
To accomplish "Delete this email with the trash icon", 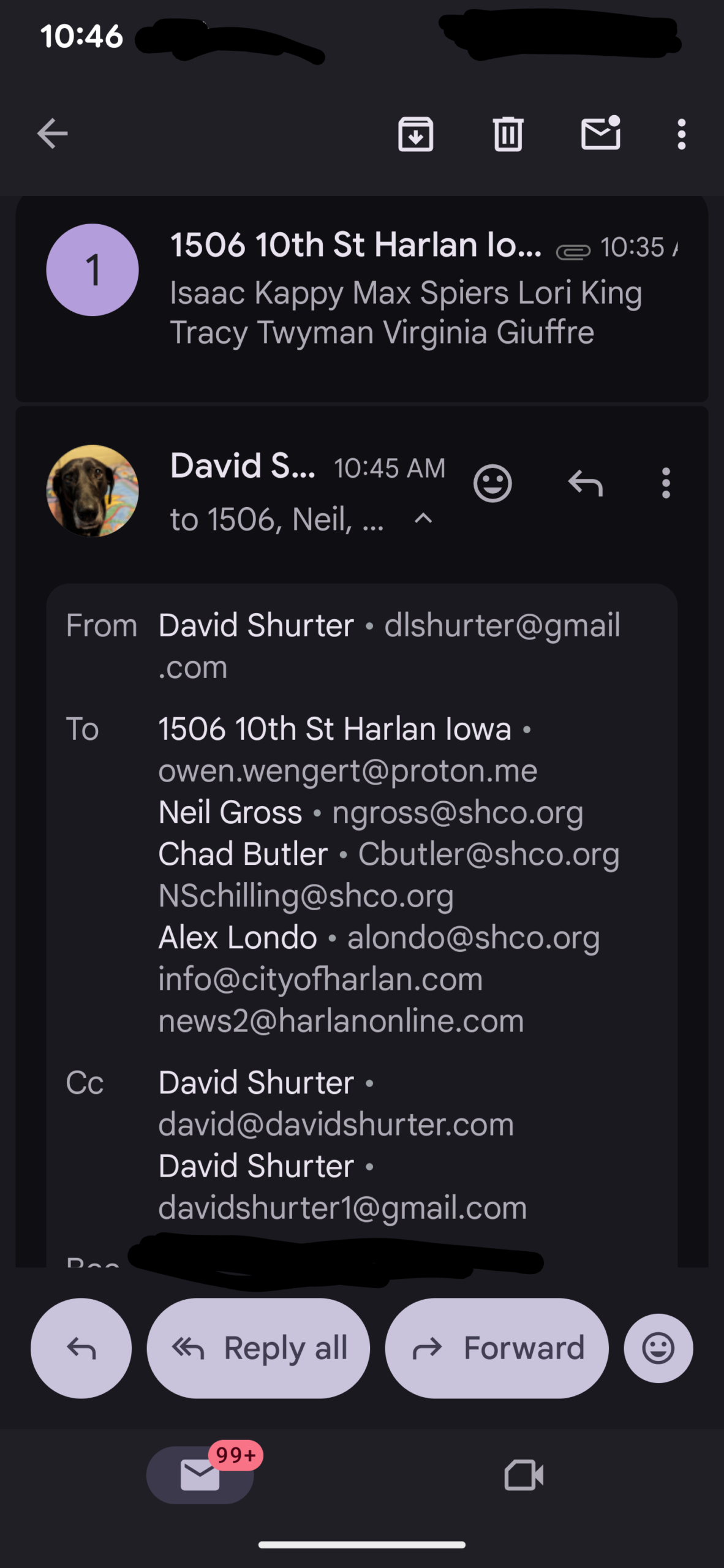I will pyautogui.click(x=508, y=134).
